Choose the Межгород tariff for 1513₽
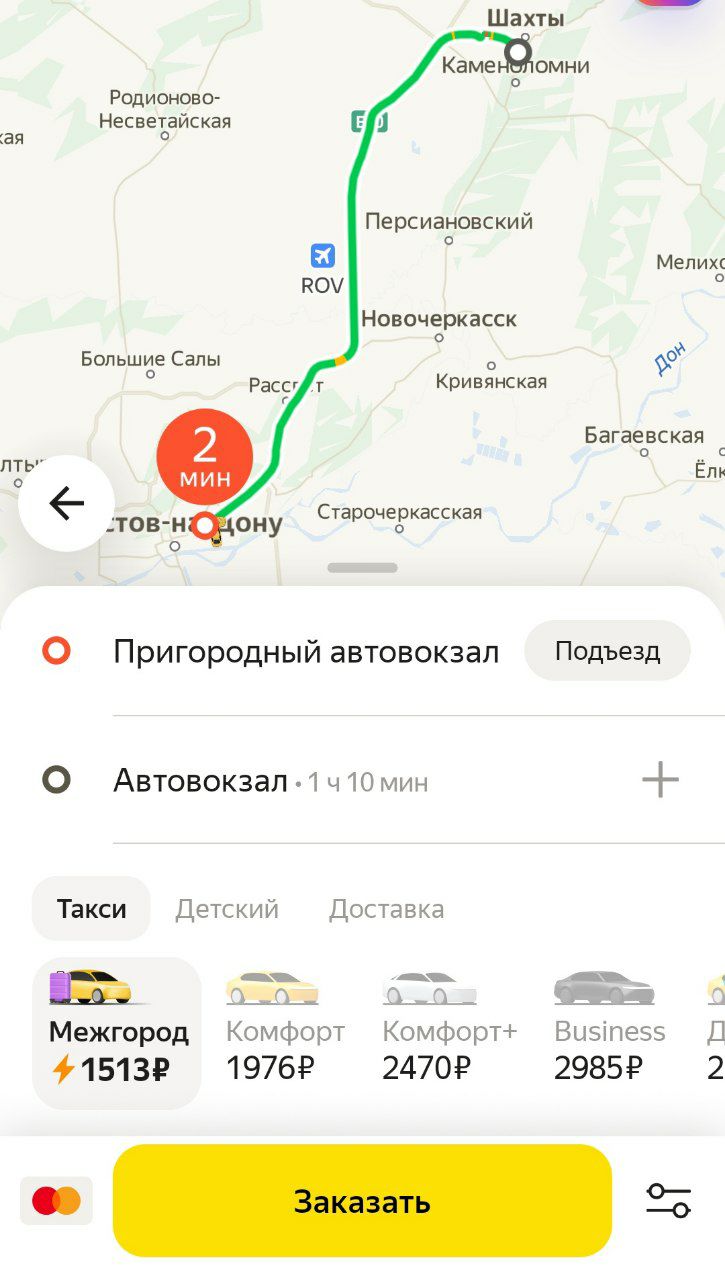 coord(117,1033)
